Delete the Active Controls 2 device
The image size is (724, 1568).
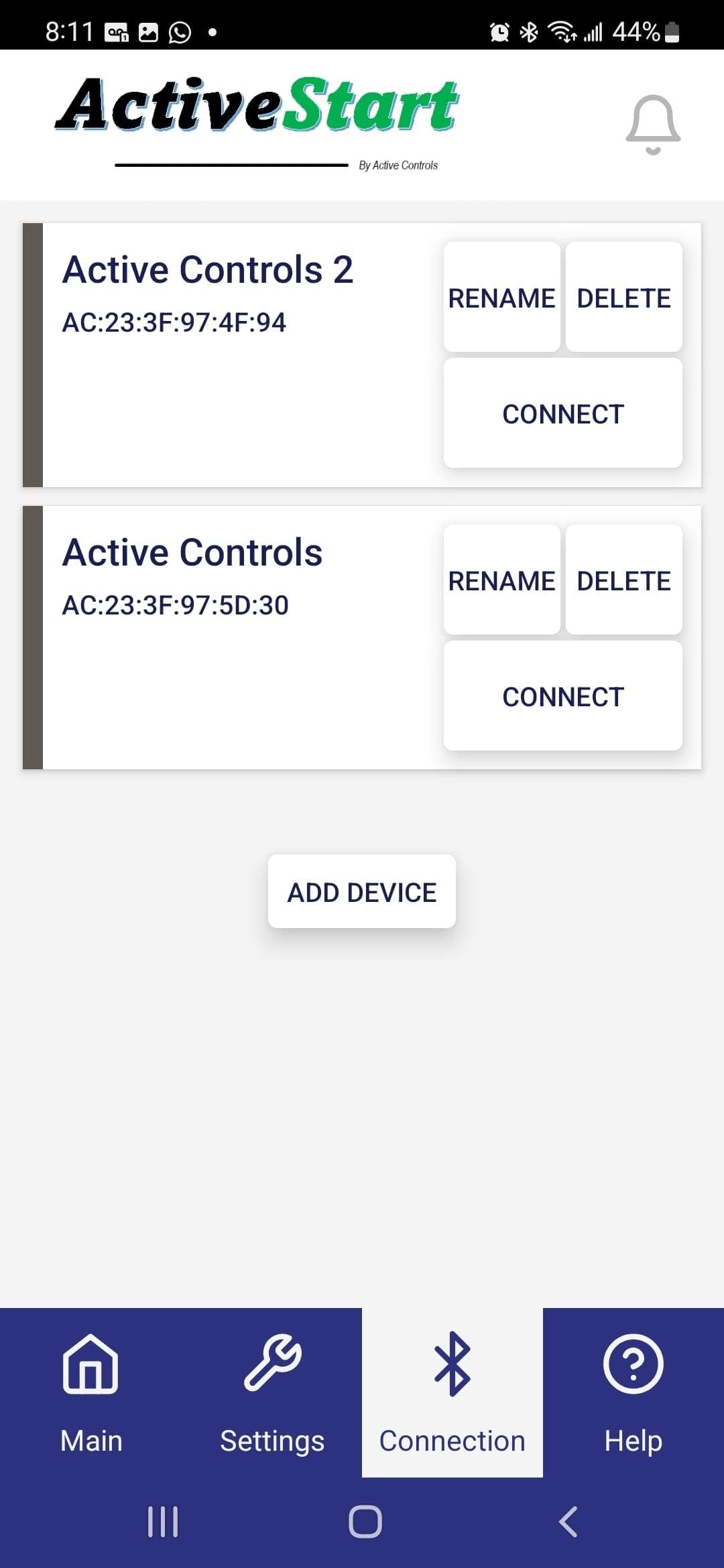pyautogui.click(x=623, y=298)
